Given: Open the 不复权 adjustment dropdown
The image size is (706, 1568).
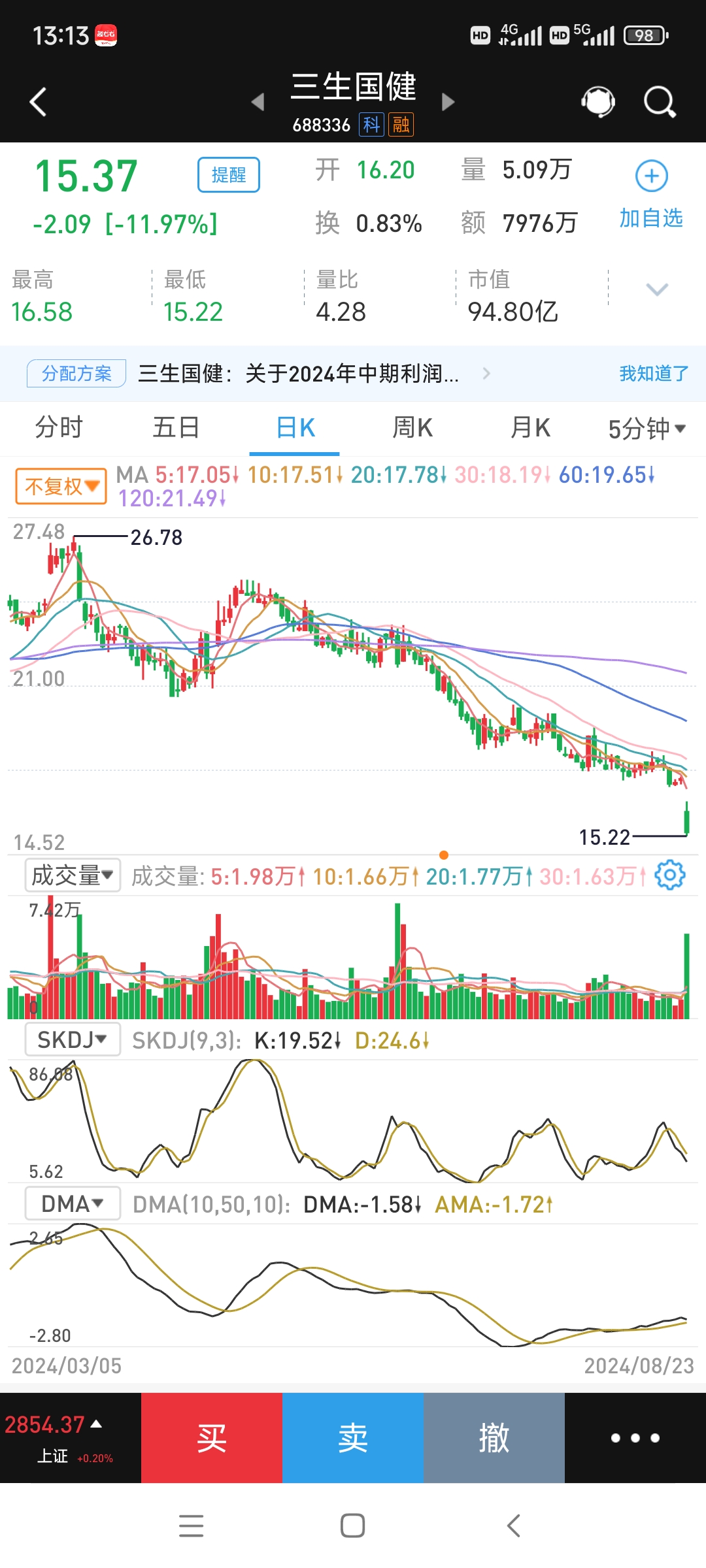Looking at the screenshot, I should [59, 485].
